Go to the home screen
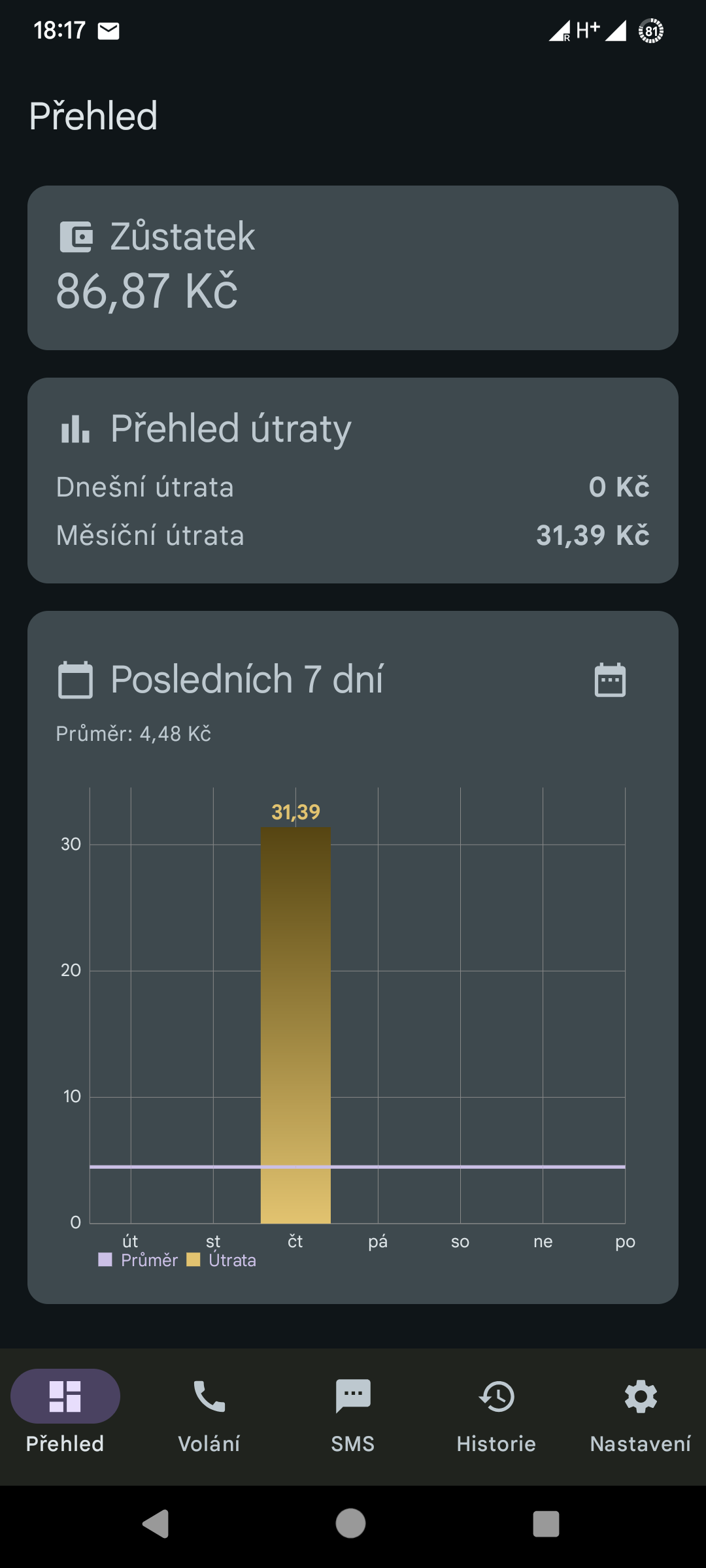This screenshot has height=1568, width=706. coord(351,1524)
